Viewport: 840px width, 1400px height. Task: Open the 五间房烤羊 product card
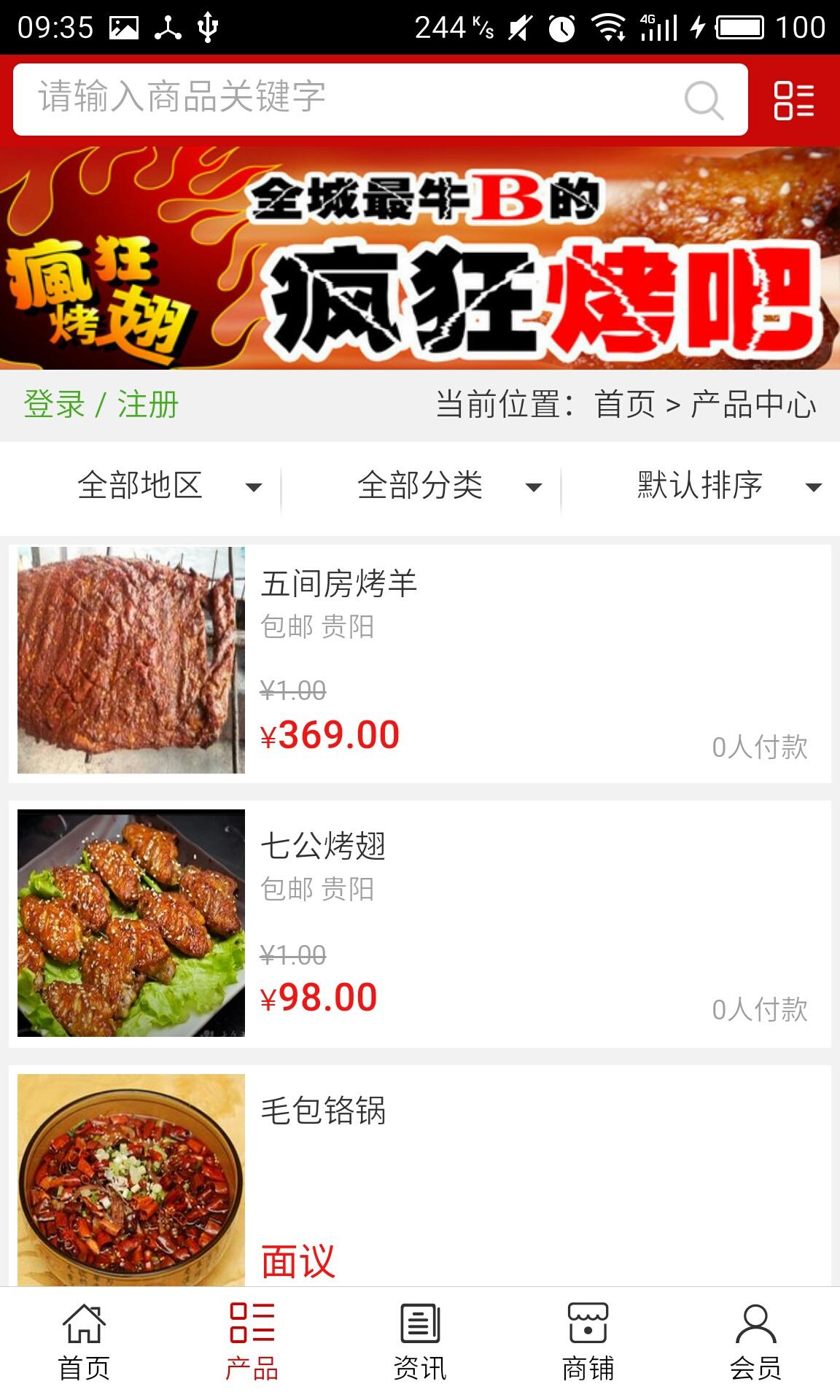click(420, 662)
